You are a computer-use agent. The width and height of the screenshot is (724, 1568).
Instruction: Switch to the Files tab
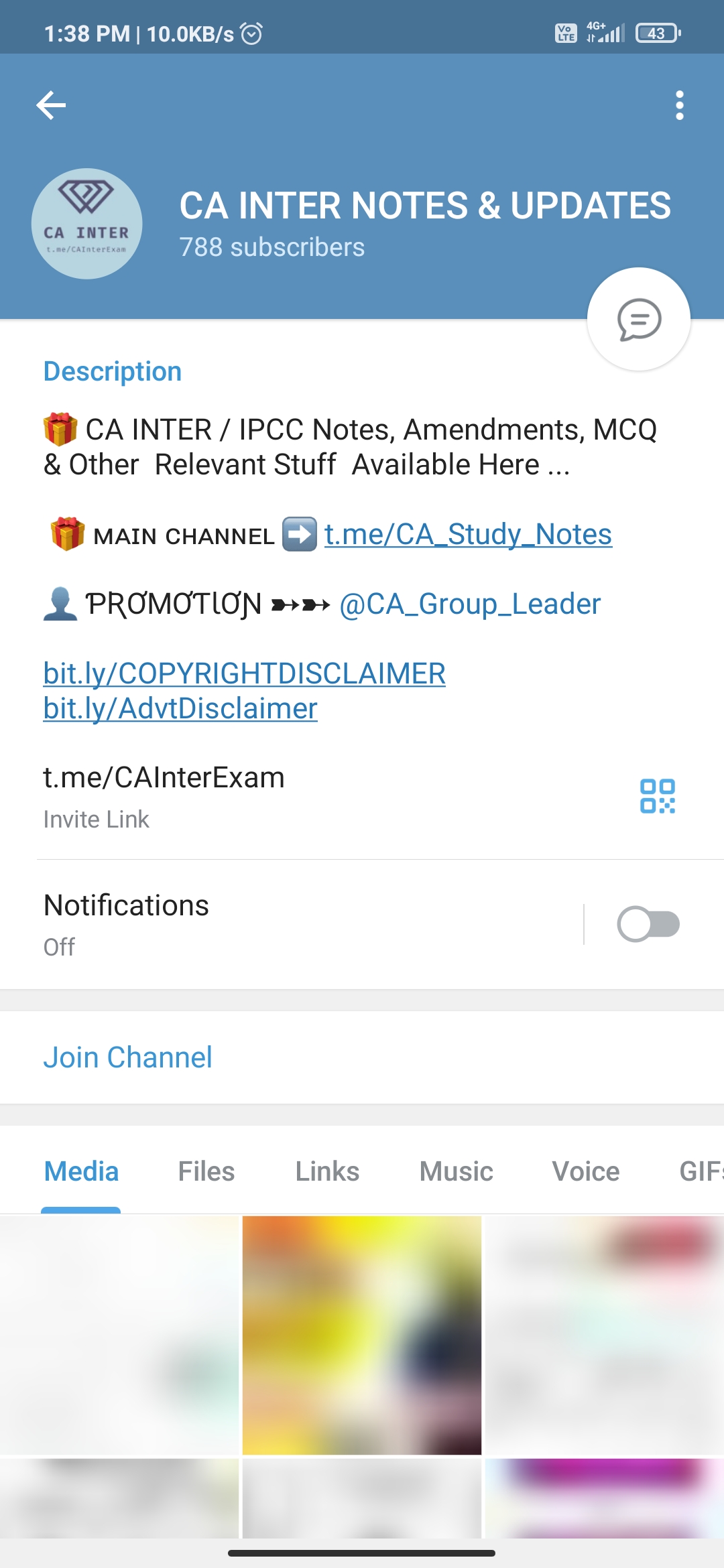tap(206, 1171)
